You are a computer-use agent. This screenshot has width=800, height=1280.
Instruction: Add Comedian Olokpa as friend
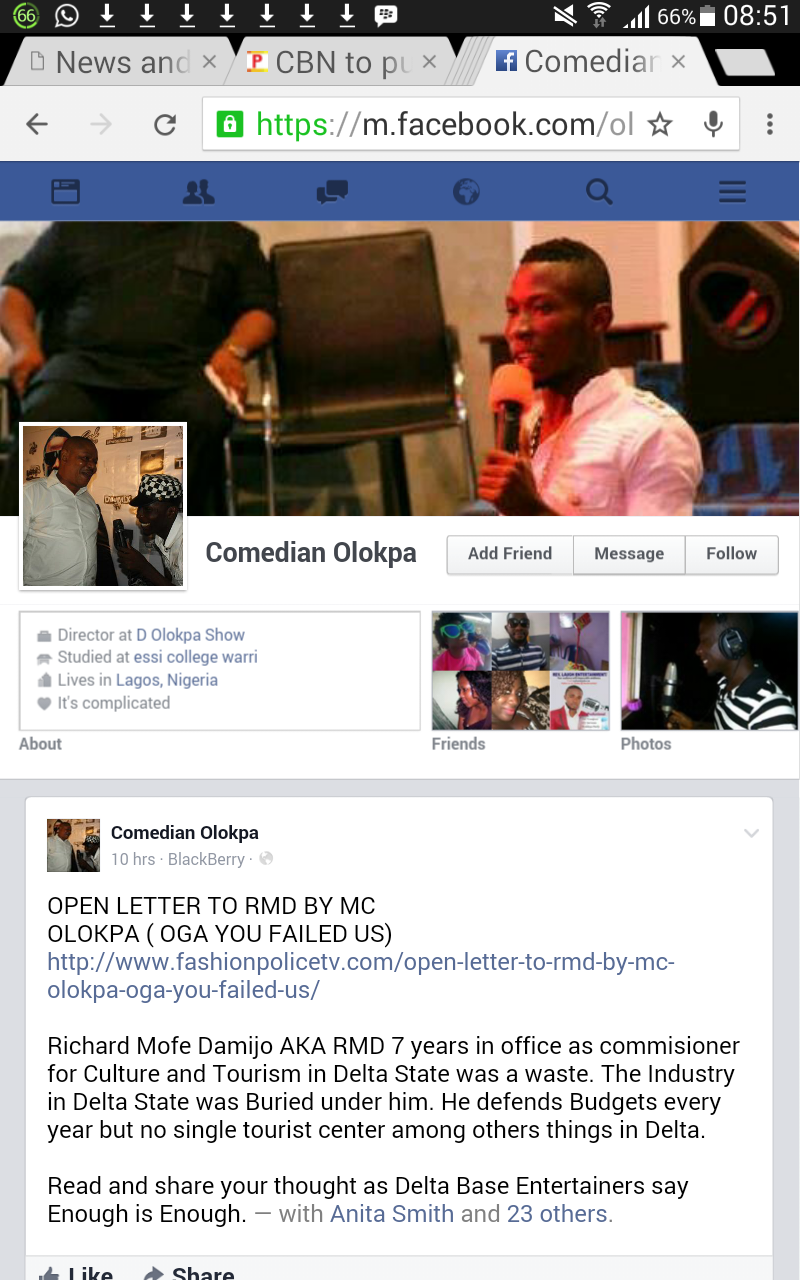click(510, 554)
